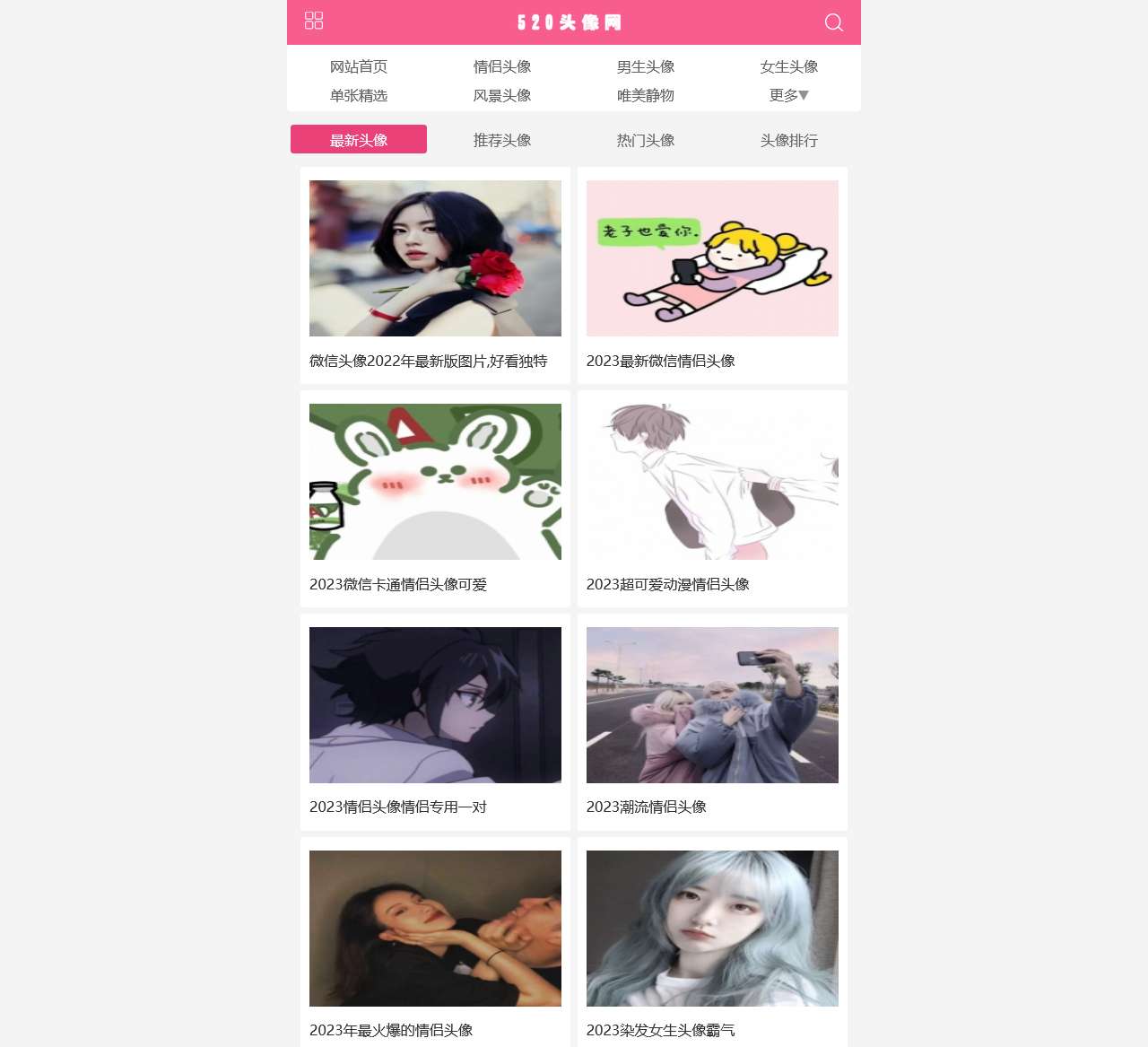
Task: Switch to 推荐头像 tab
Action: click(x=502, y=141)
